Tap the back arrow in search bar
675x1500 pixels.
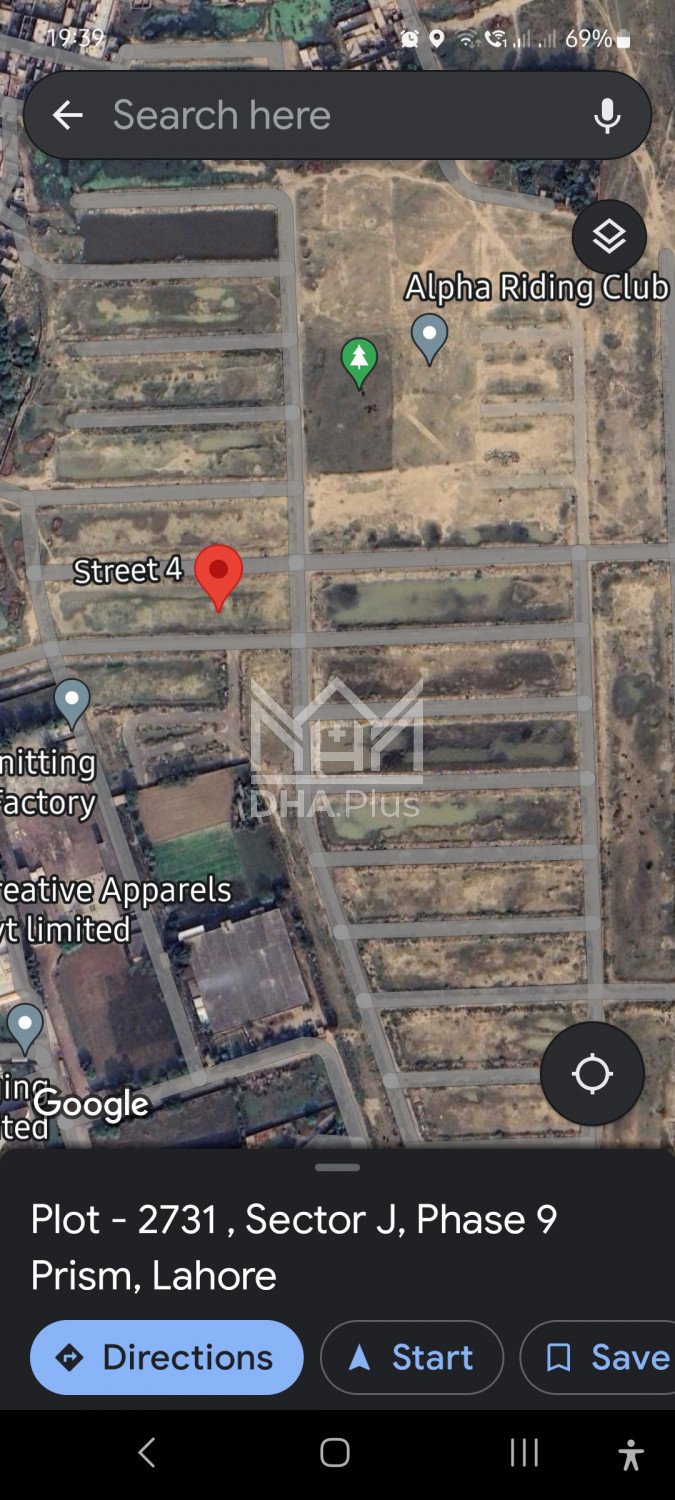[68, 116]
